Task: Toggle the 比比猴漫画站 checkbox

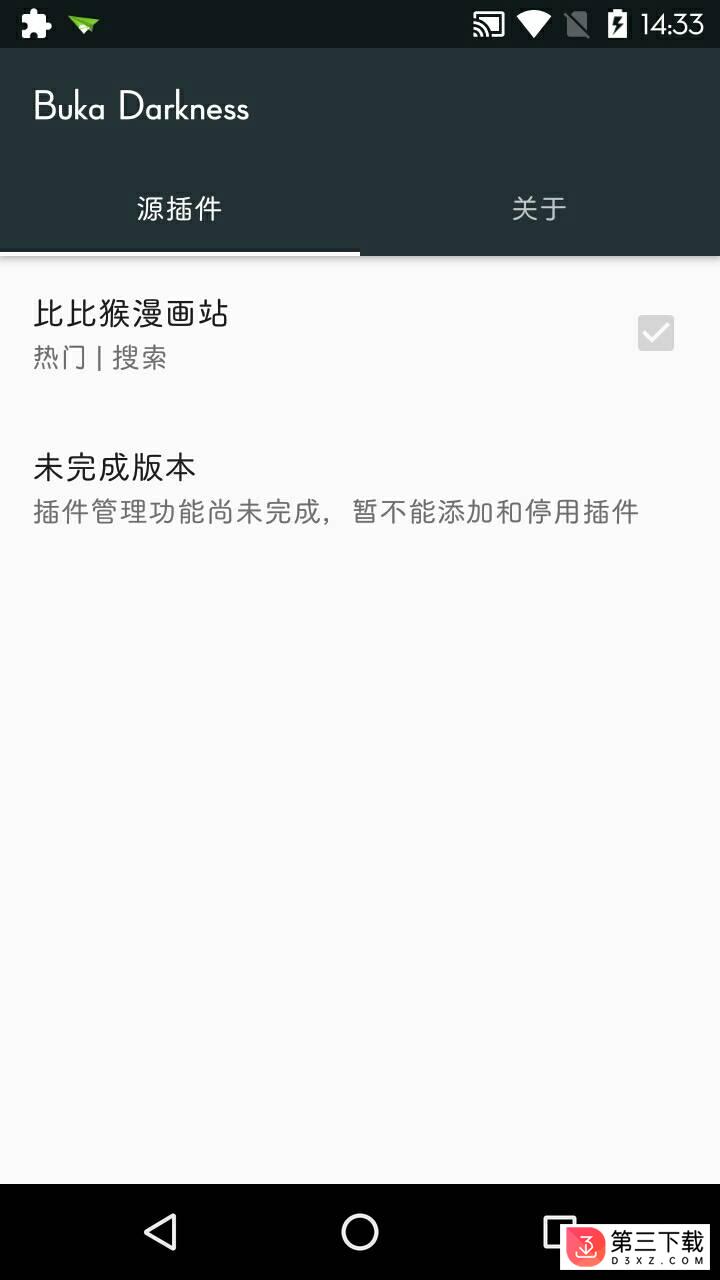Action: [x=656, y=333]
